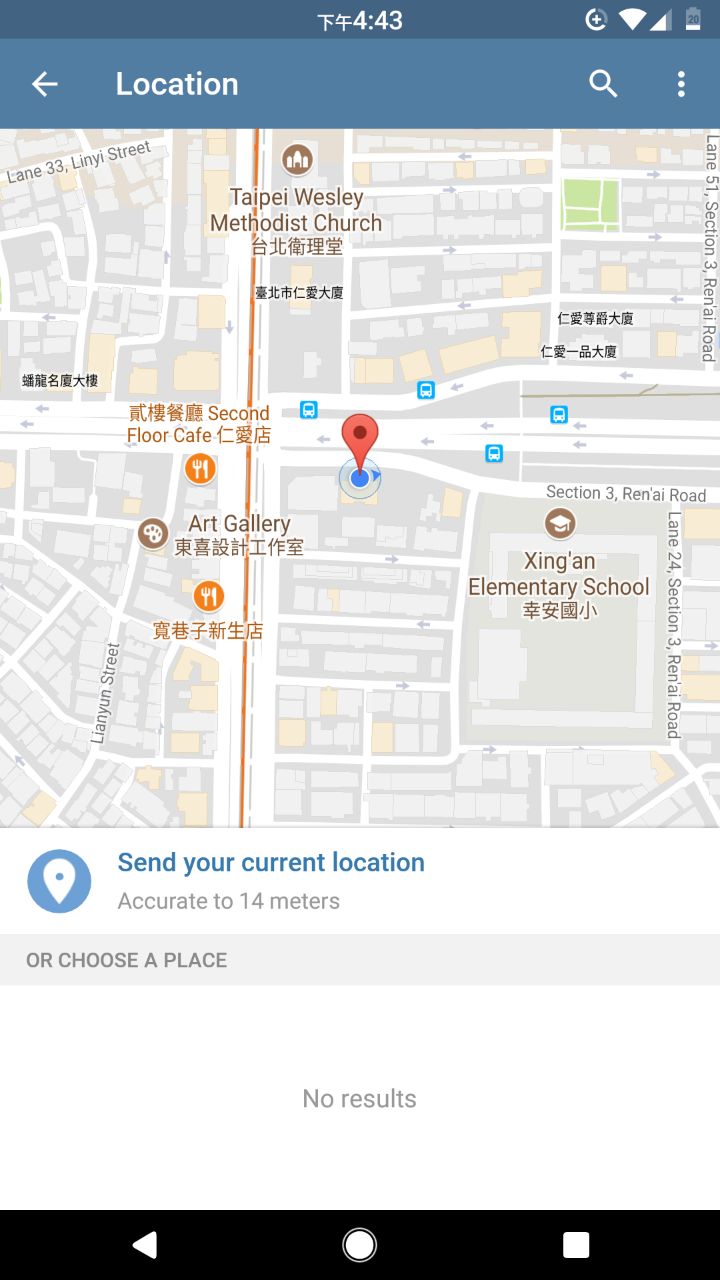This screenshot has width=720, height=1280.
Task: Tap the system home button
Action: tap(360, 1244)
